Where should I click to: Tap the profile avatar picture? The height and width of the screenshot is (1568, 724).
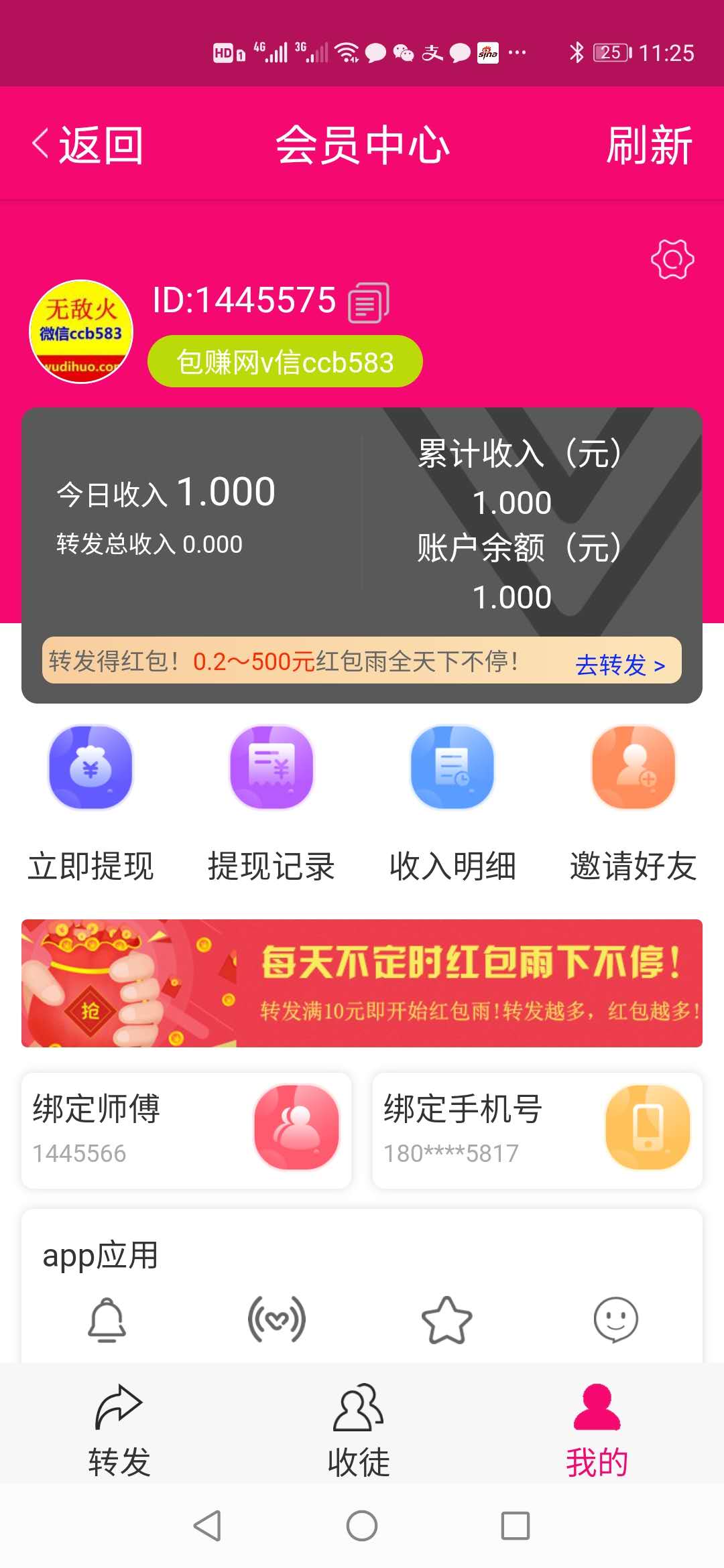(x=81, y=332)
